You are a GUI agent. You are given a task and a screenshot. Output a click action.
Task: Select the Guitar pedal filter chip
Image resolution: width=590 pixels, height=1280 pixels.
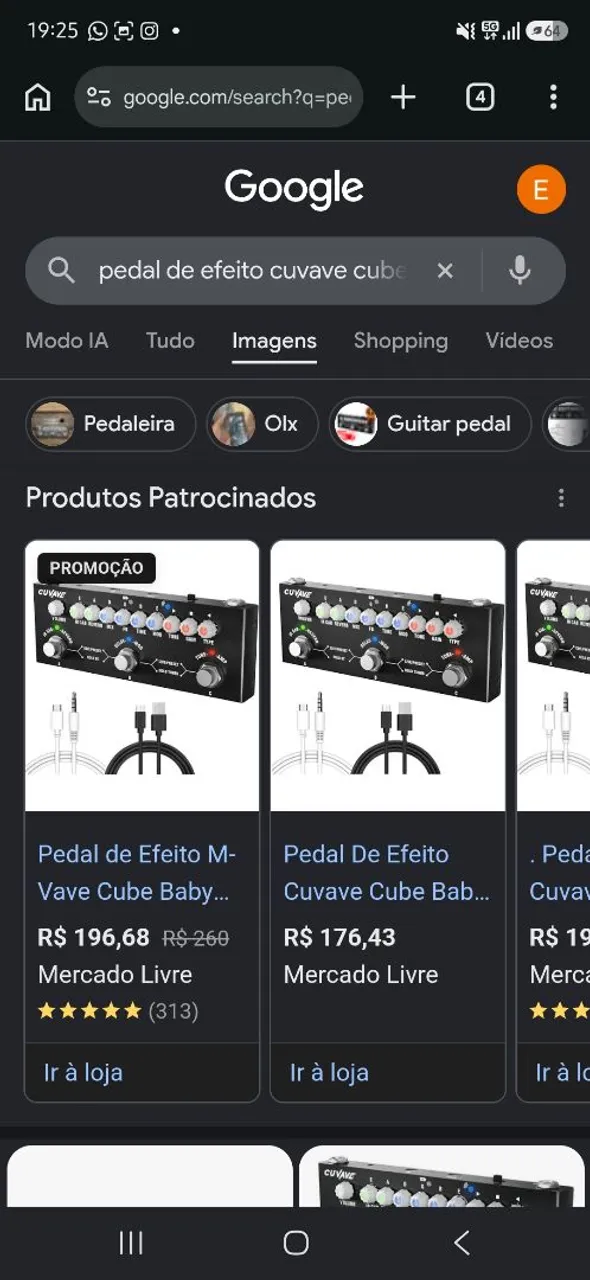point(430,424)
